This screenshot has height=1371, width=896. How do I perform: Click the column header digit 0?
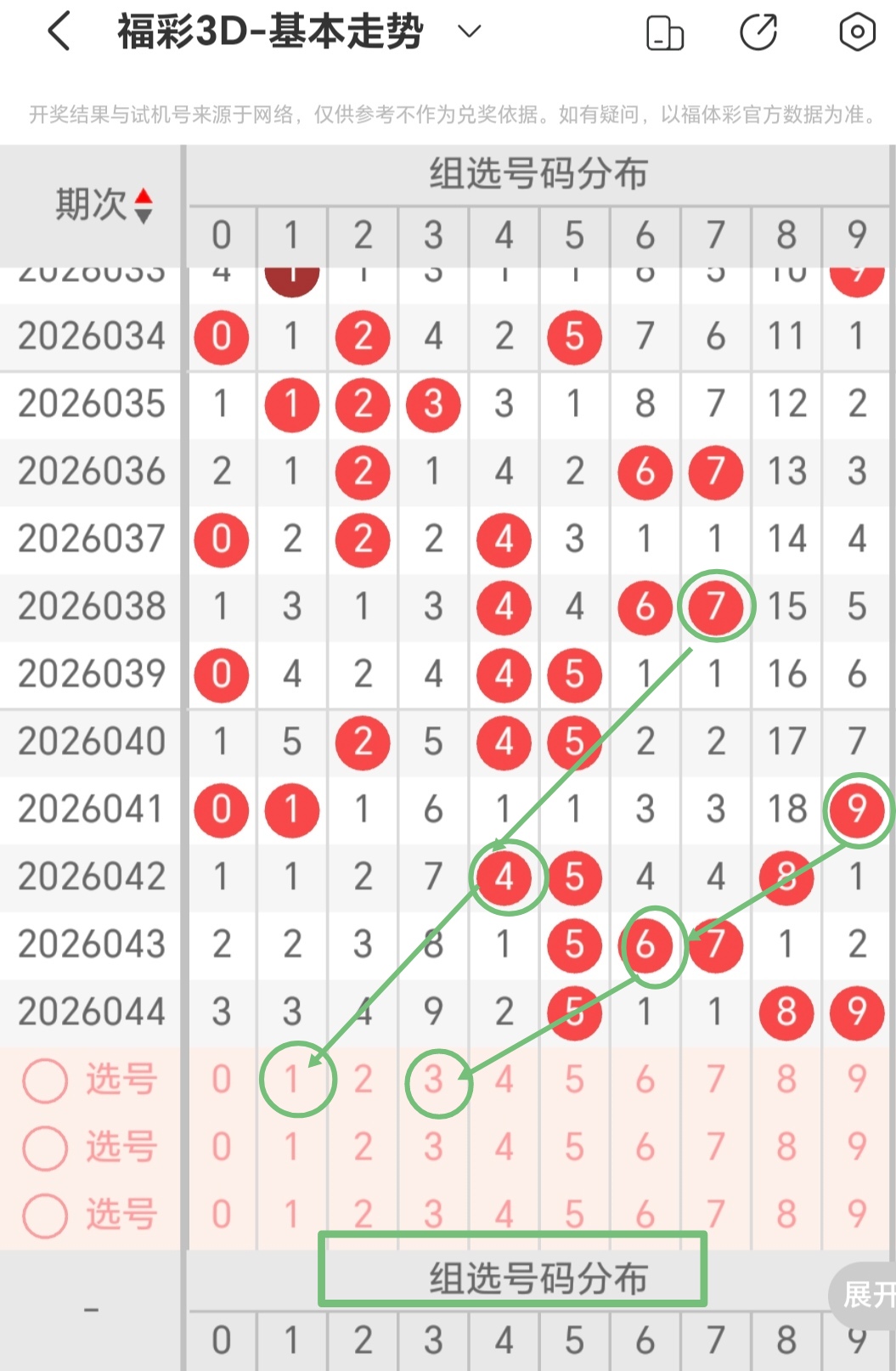point(222,236)
